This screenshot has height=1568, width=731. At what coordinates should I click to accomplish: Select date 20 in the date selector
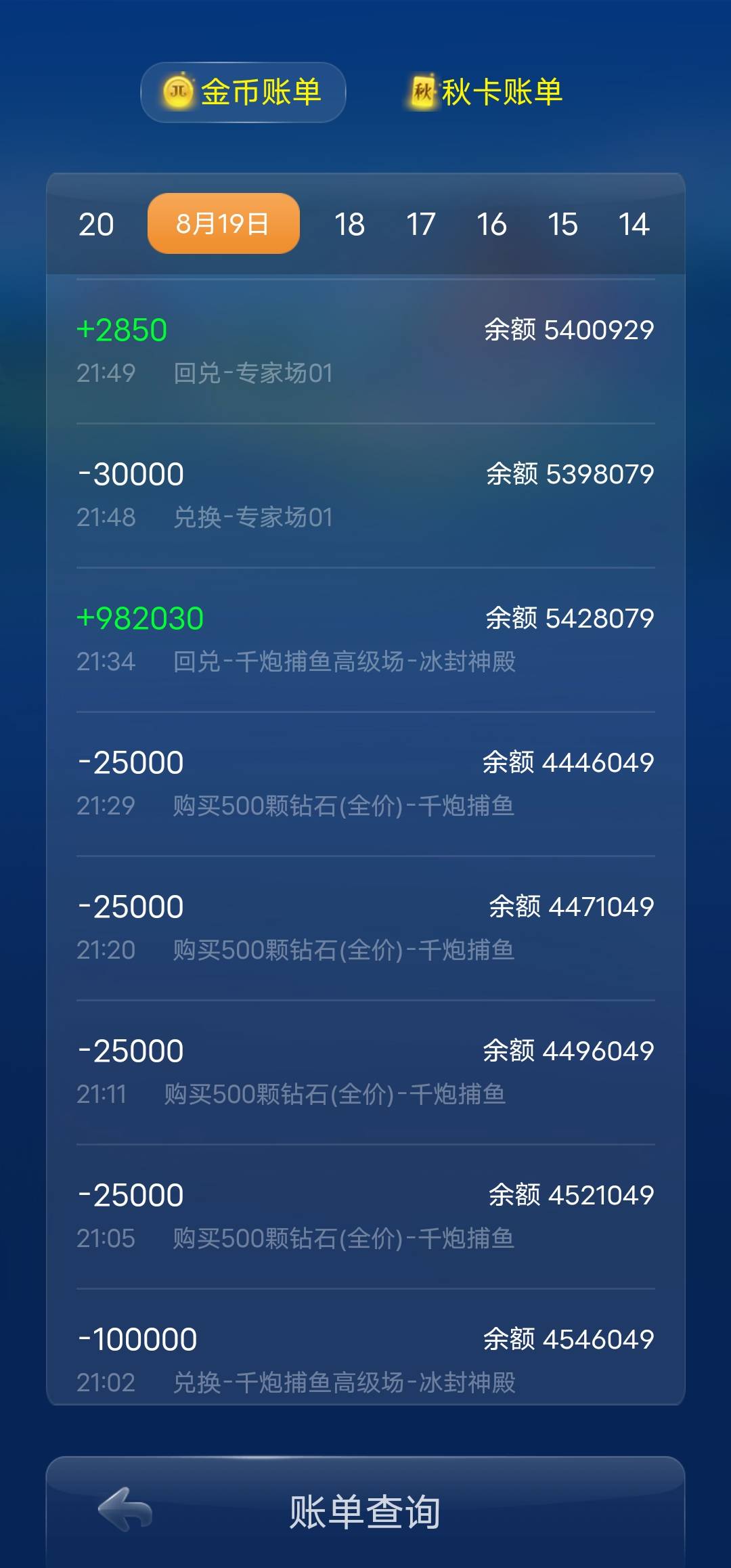pyautogui.click(x=96, y=223)
